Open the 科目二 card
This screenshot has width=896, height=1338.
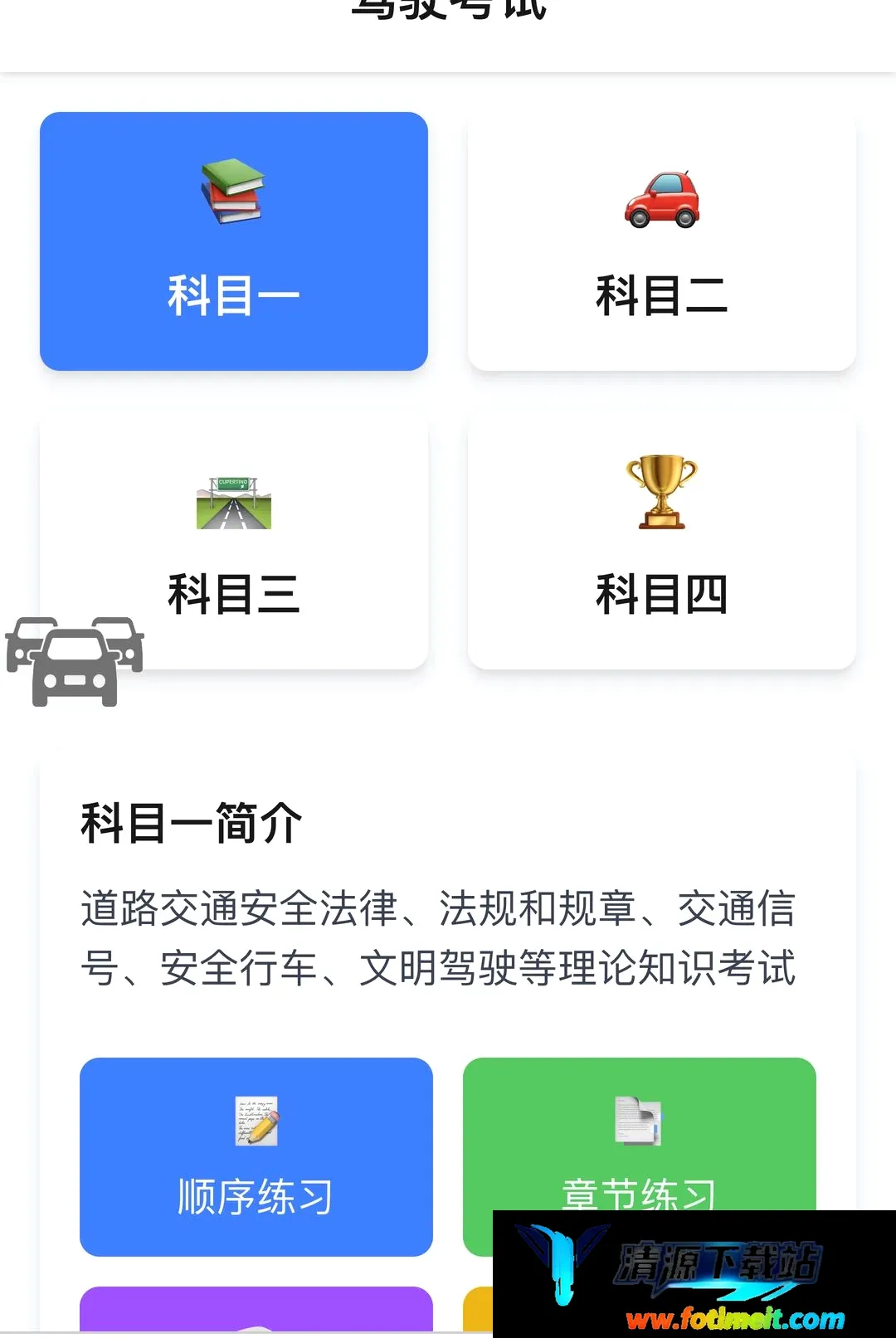(662, 241)
